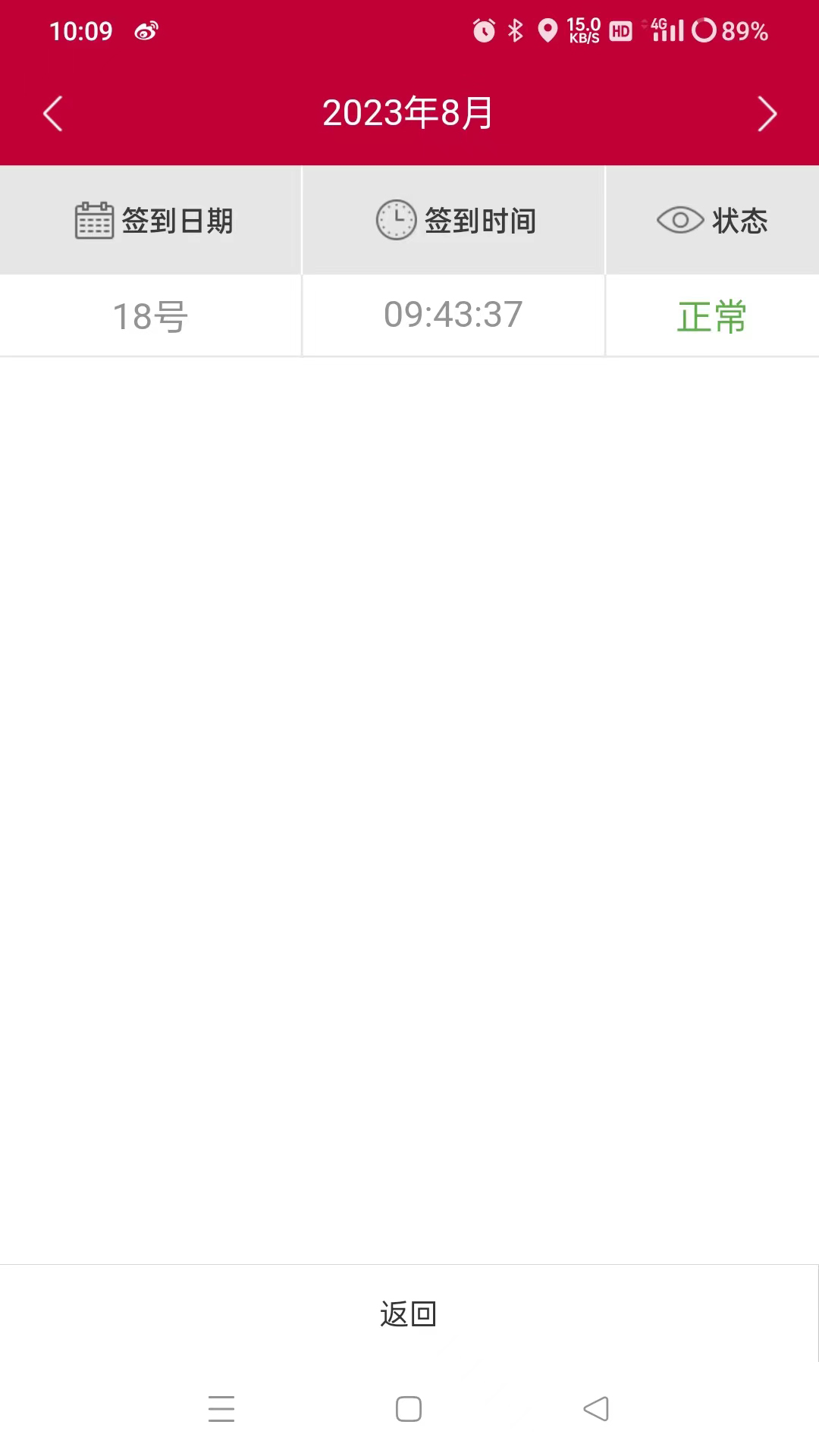Click the calendar icon beside 签到日期
Viewport: 819px width, 1456px height.
(93, 219)
